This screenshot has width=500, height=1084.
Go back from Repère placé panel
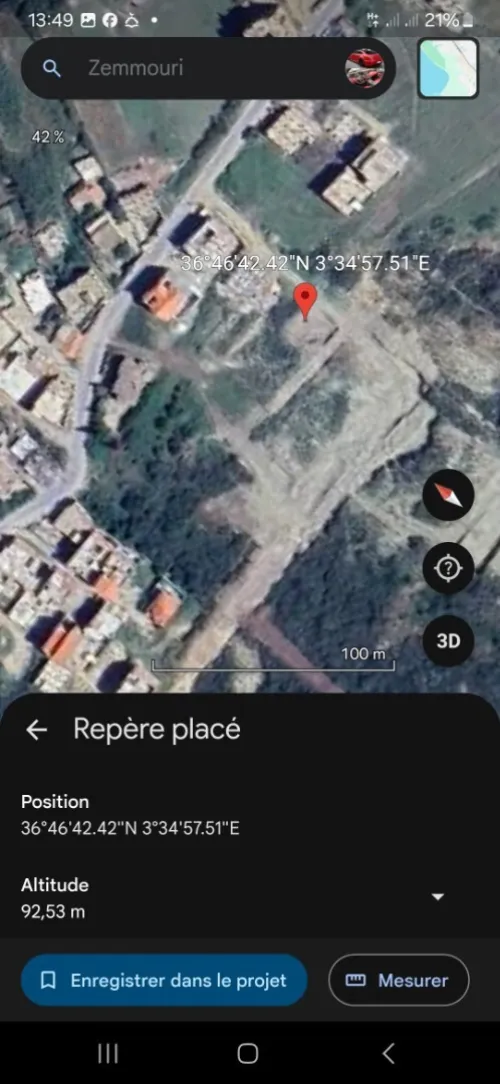coord(37,729)
